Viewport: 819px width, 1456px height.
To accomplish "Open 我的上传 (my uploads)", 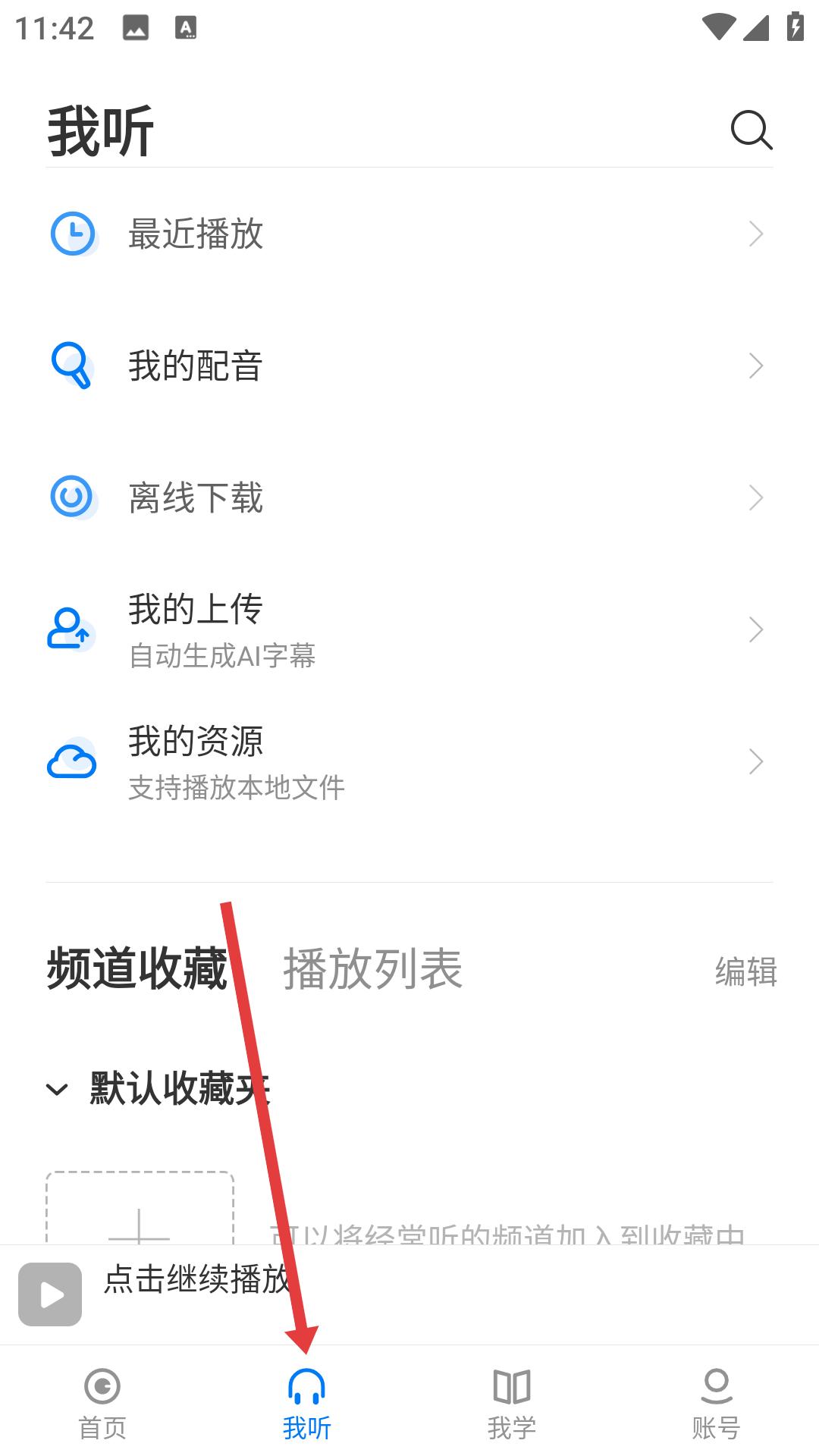I will [x=409, y=629].
